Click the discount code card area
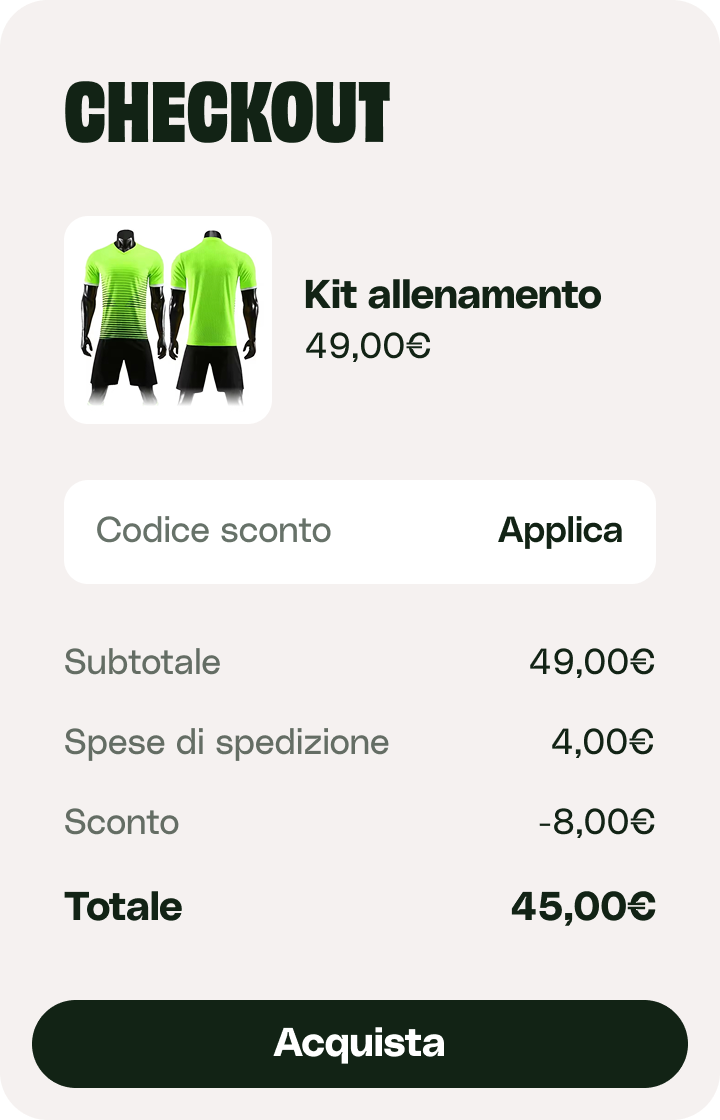 [358, 531]
